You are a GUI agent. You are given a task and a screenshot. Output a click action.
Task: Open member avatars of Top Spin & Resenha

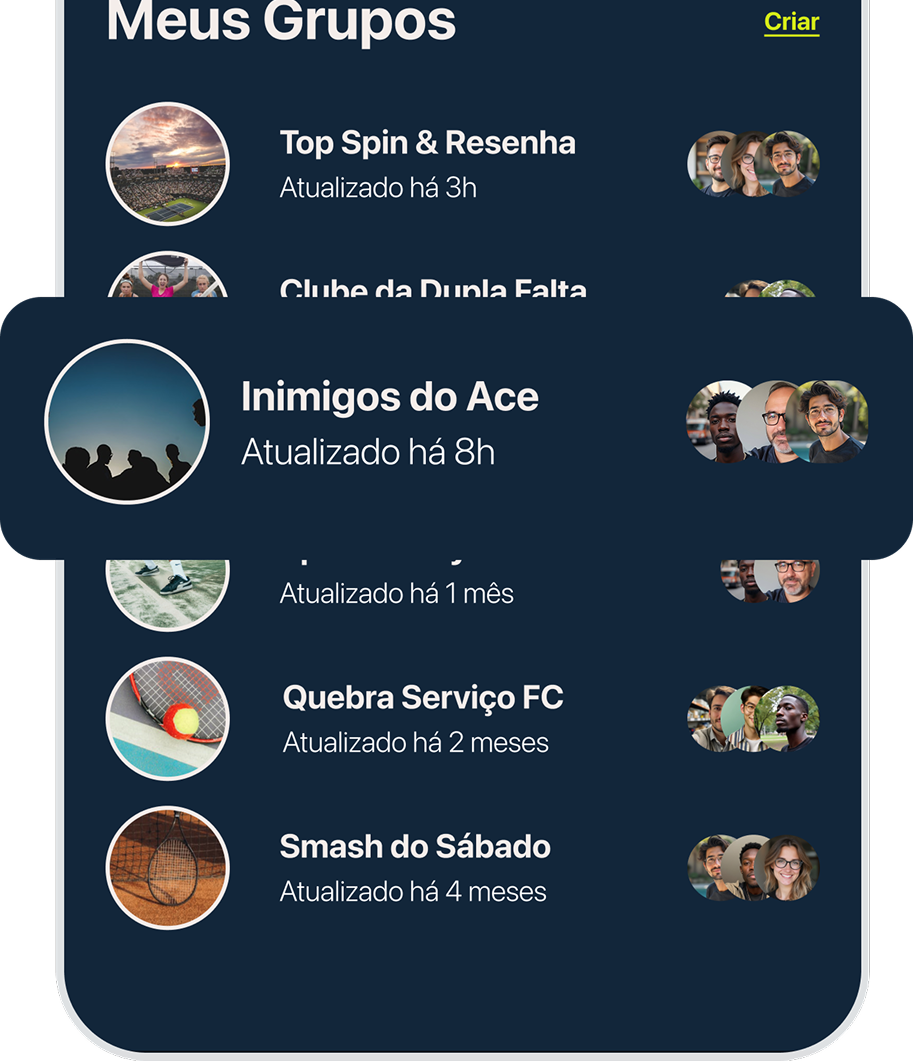point(753,163)
